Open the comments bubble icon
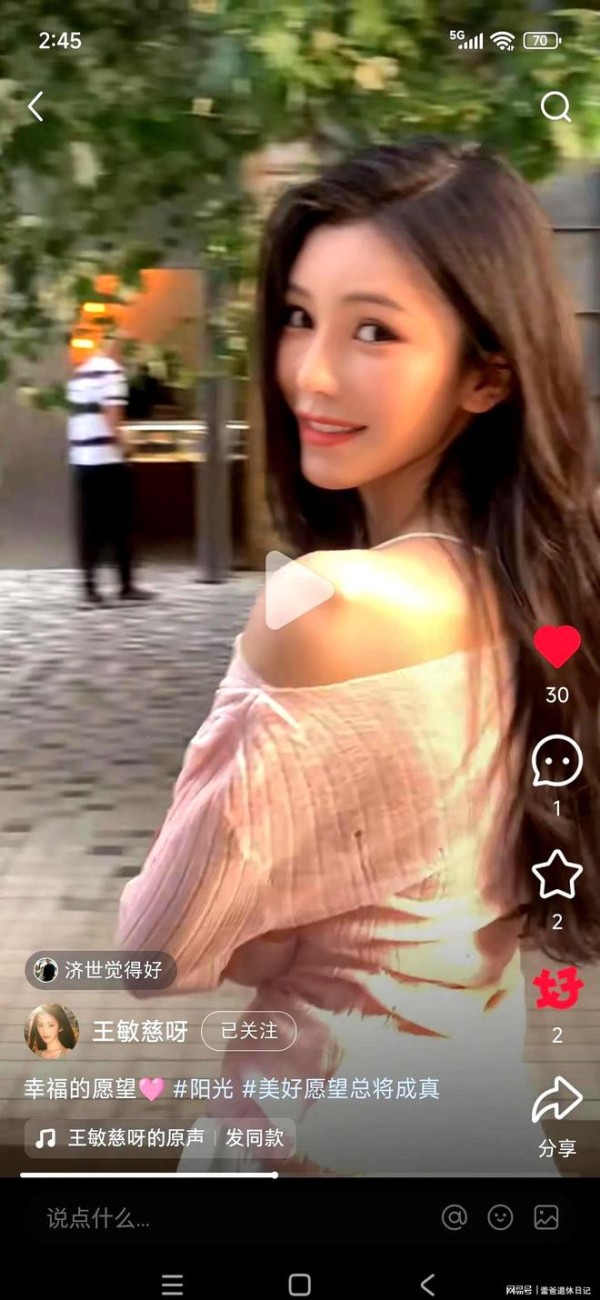 coord(557,761)
